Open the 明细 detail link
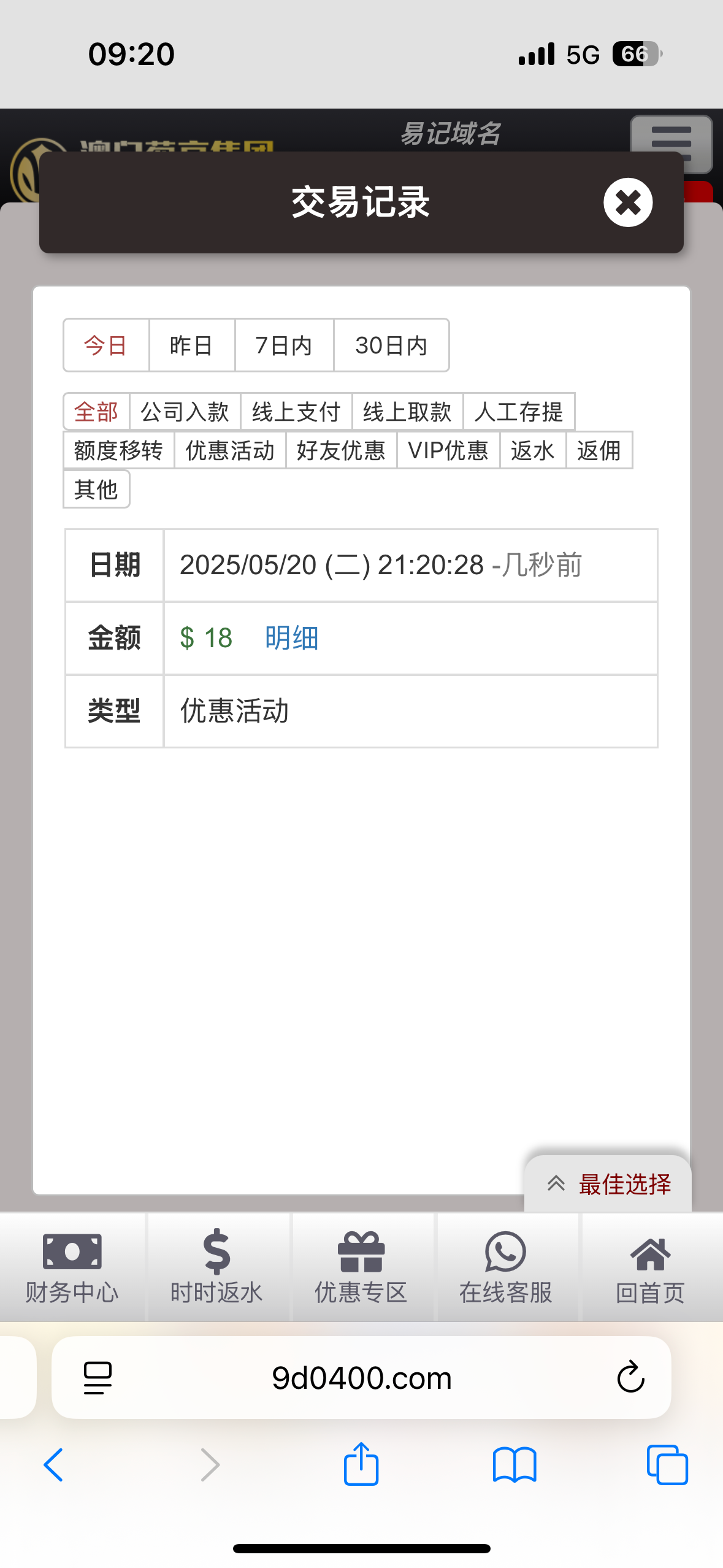Image resolution: width=723 pixels, height=1568 pixels. (x=291, y=638)
